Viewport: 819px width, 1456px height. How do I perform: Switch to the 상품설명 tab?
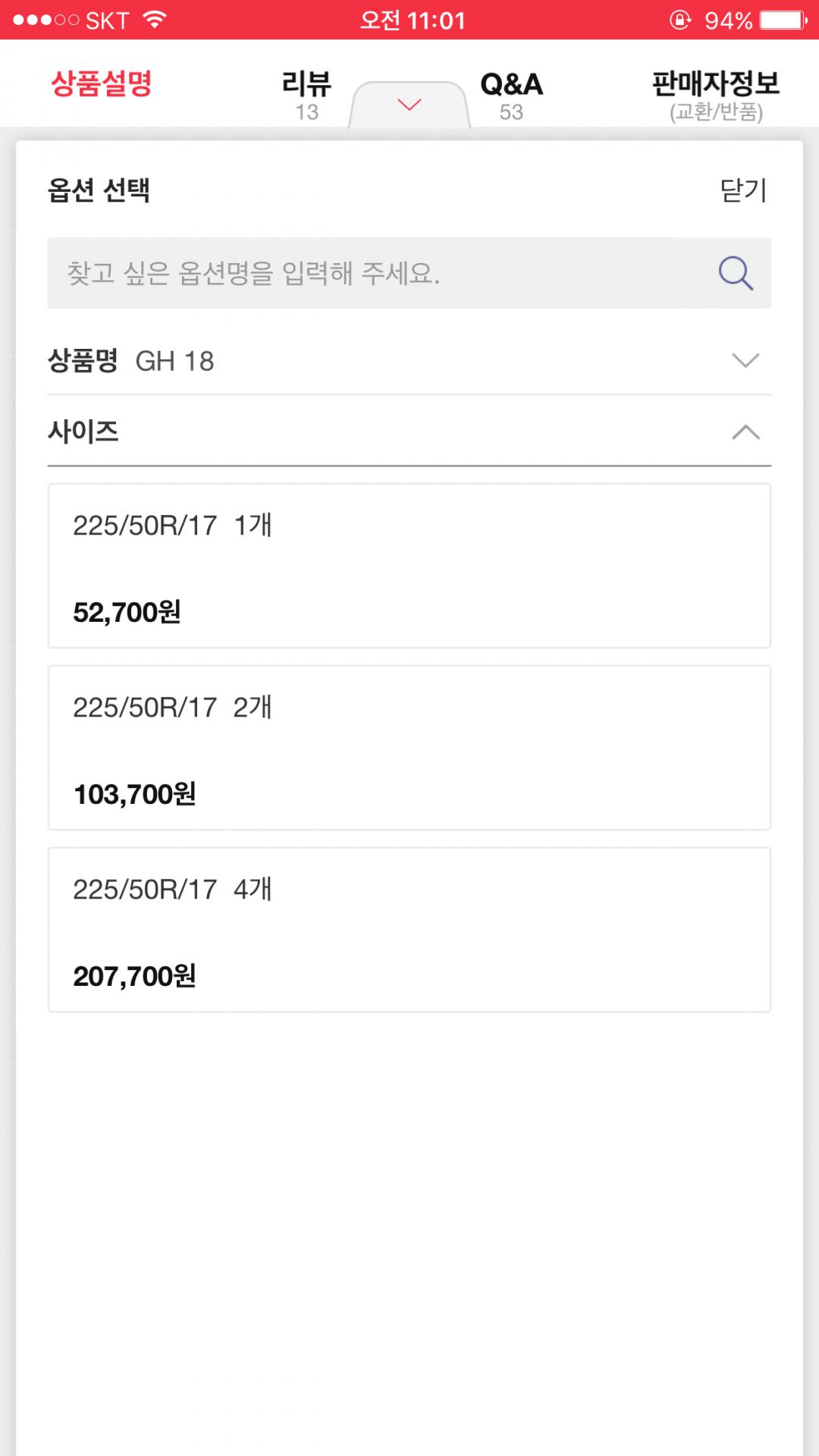(x=102, y=84)
